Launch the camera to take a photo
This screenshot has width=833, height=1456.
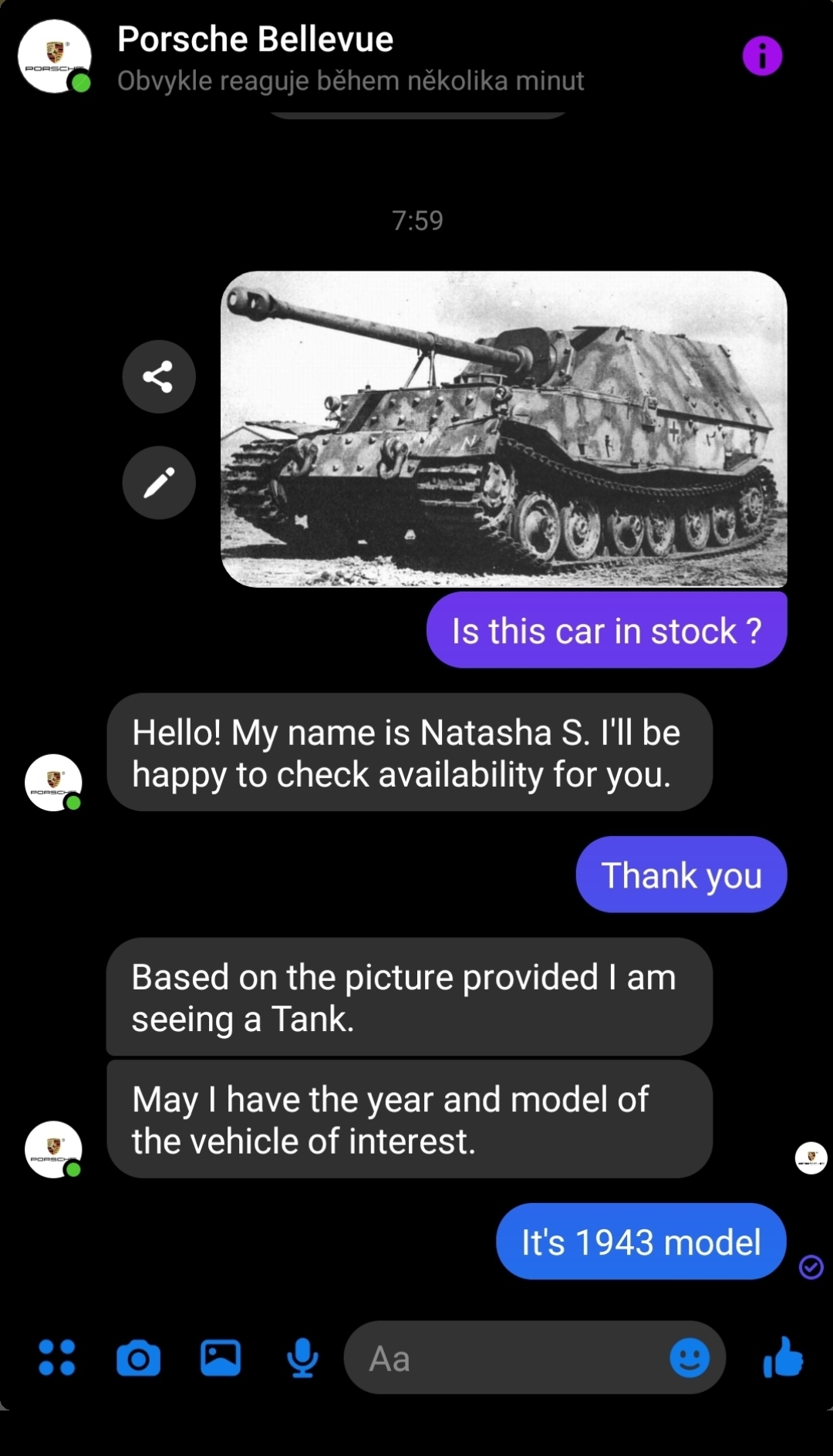[139, 1358]
